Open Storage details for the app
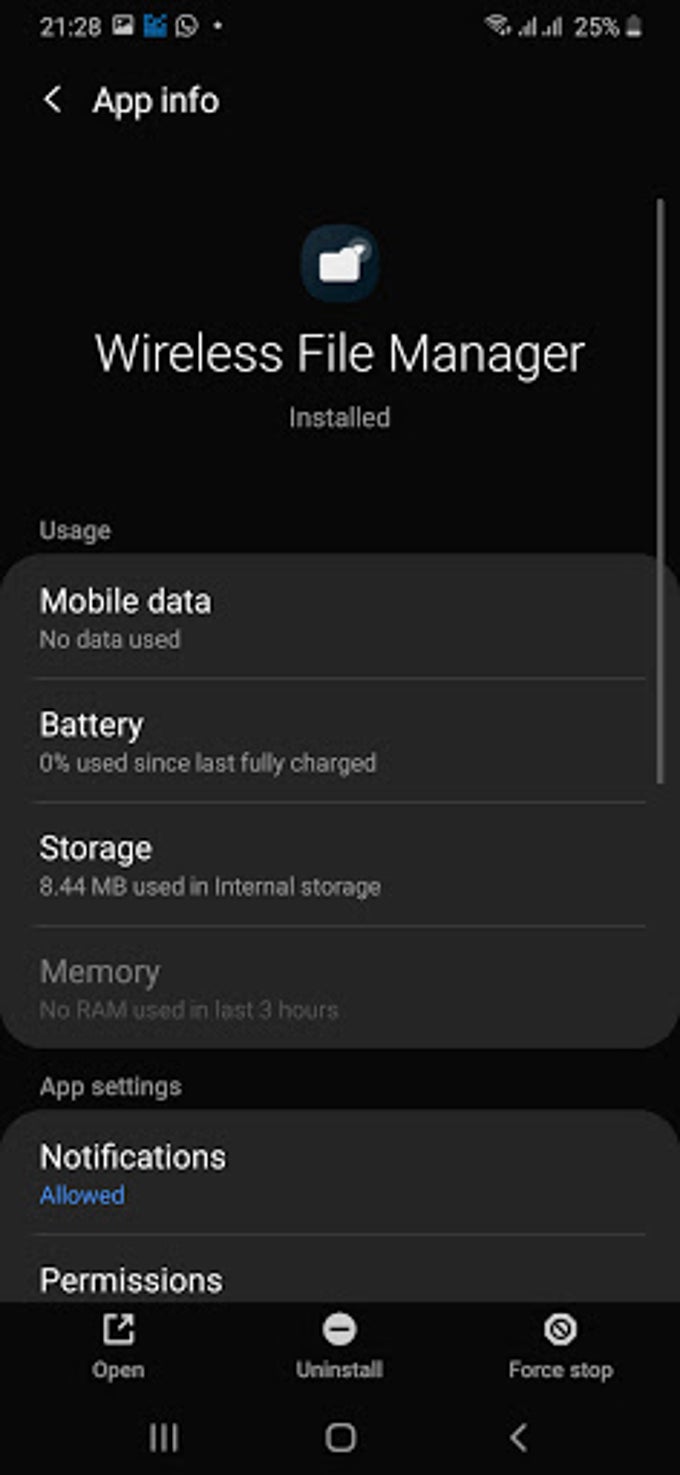680x1475 pixels. 340,865
